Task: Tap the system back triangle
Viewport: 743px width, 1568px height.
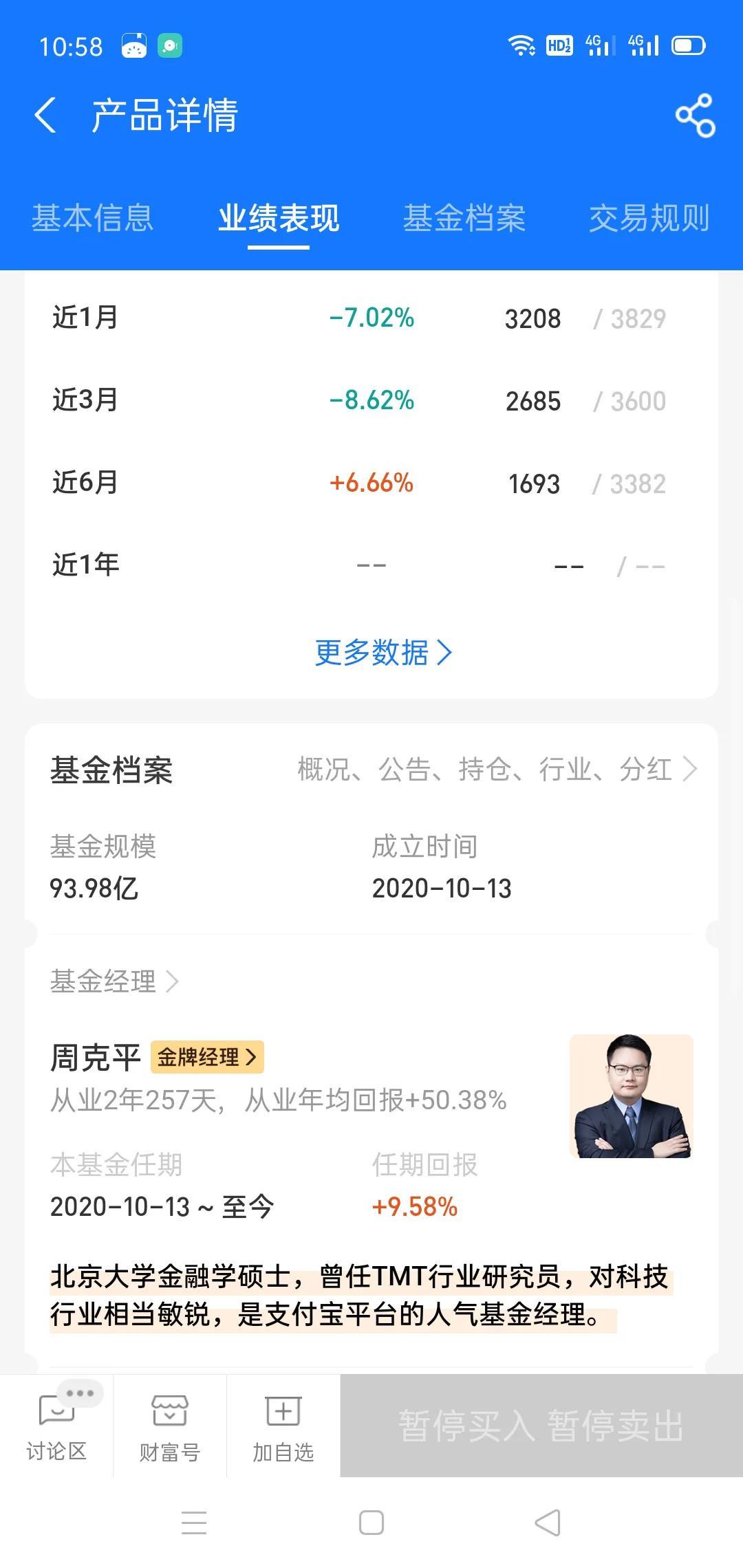Action: pos(548,1523)
